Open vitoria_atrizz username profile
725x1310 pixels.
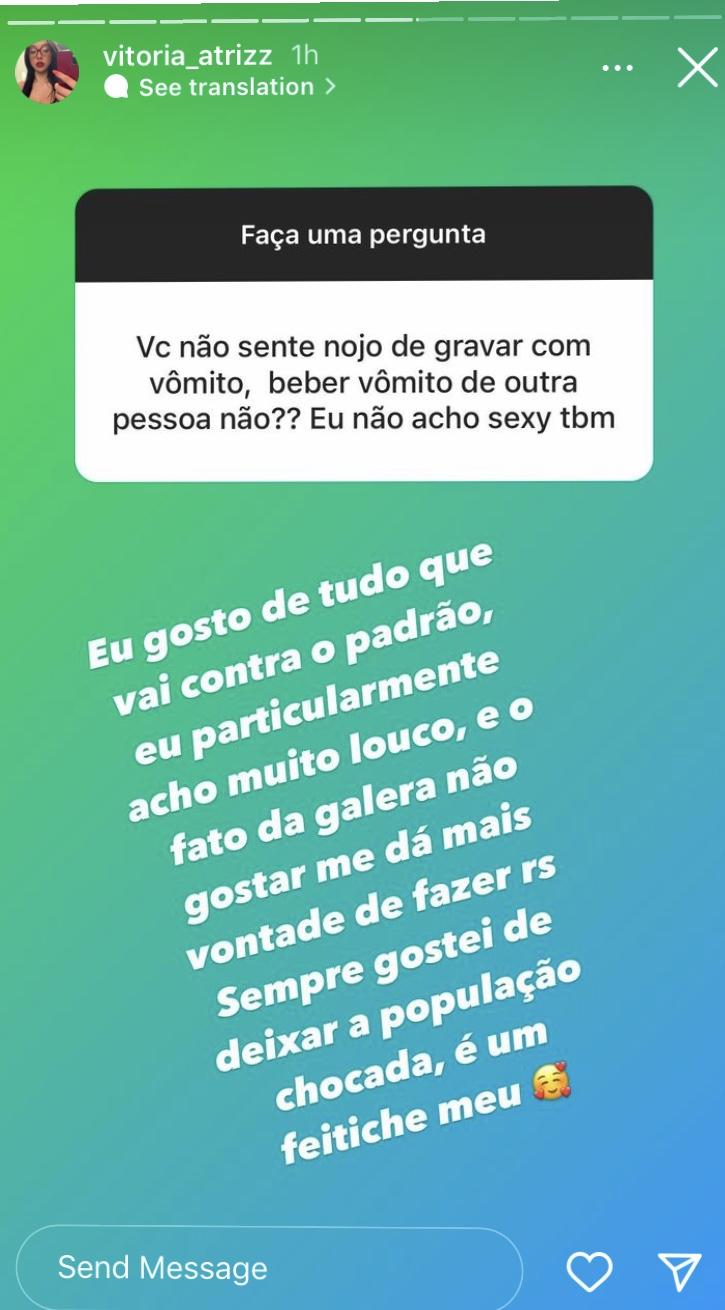coord(187,57)
